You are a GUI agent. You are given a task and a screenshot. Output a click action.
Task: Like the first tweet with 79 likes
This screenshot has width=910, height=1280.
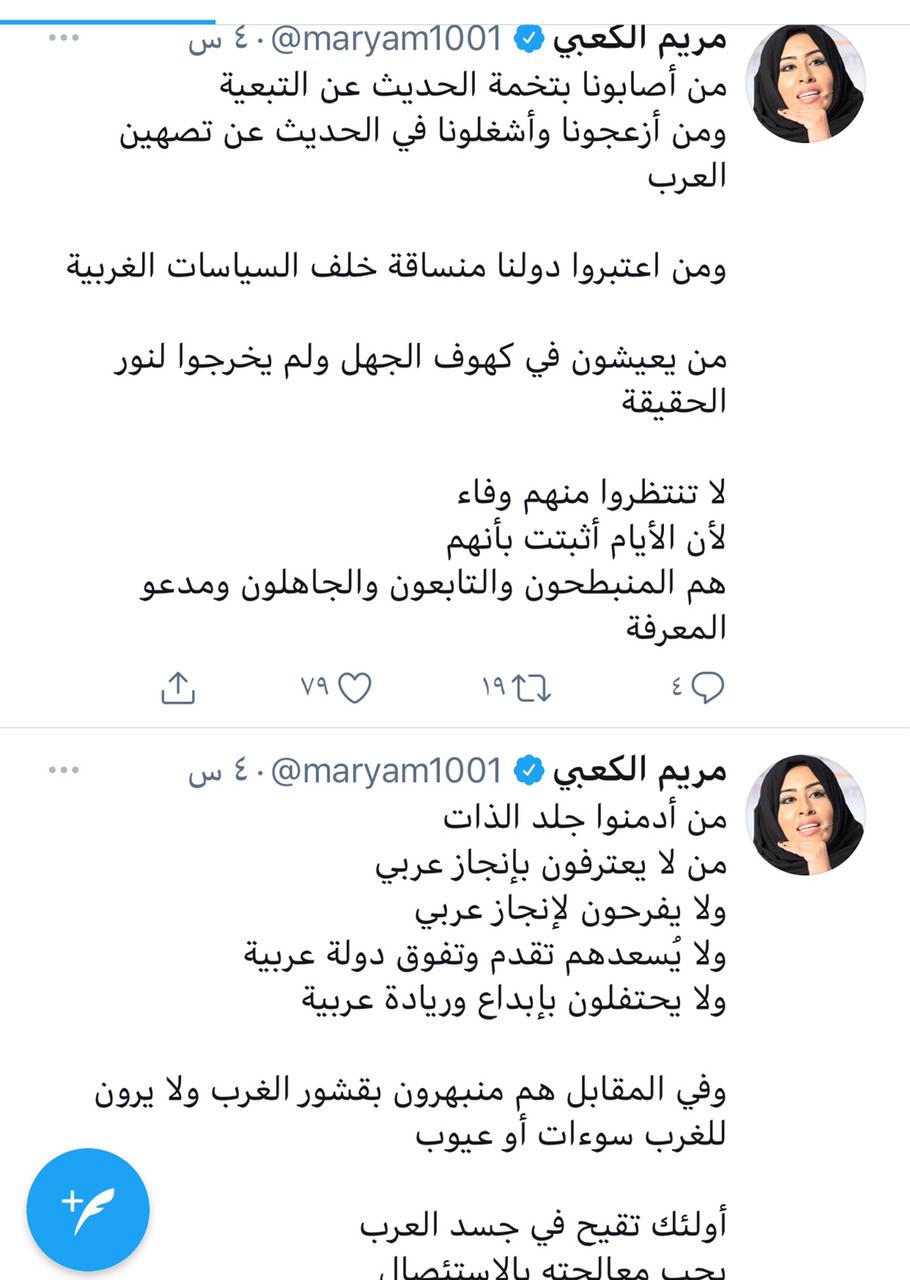355,687
